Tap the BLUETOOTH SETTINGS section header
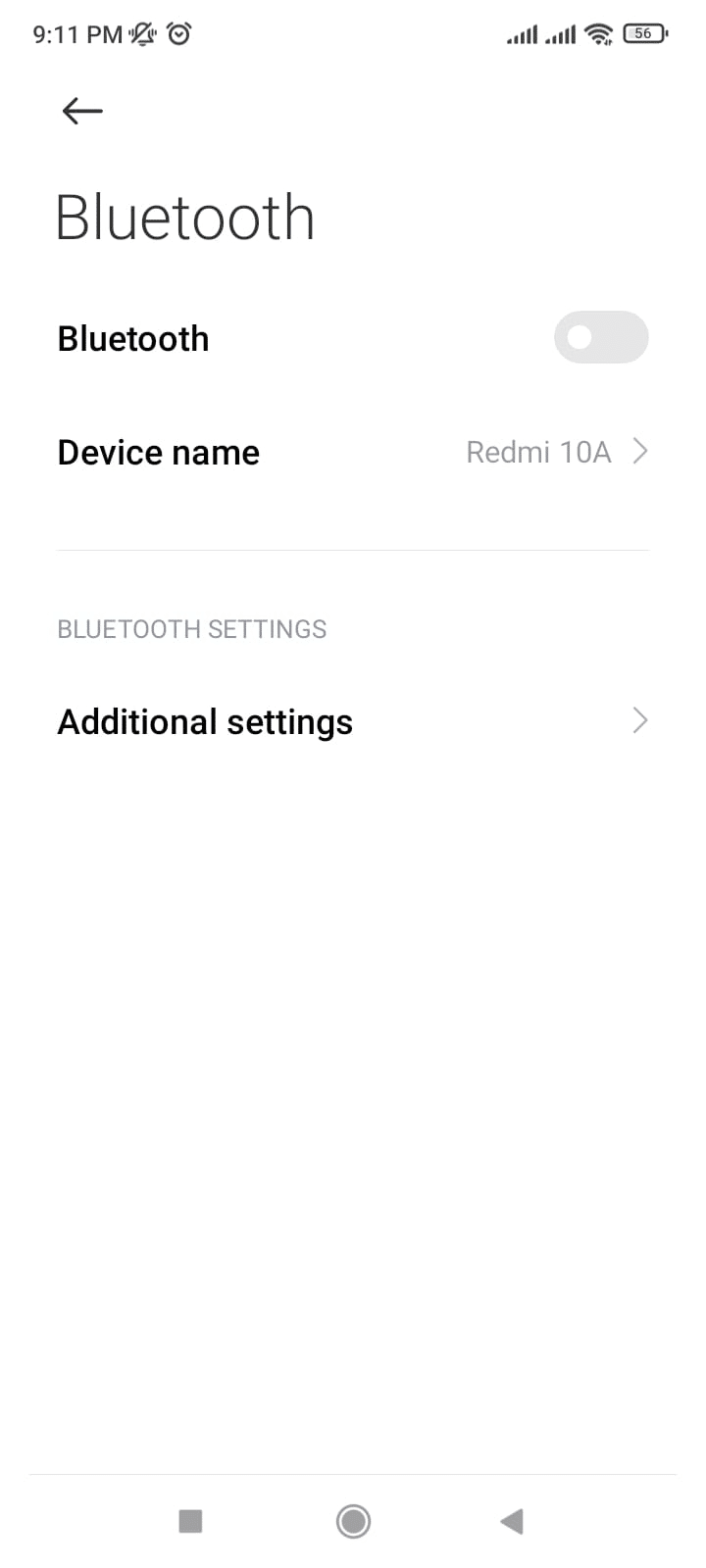This screenshot has width=706, height=1568. point(191,628)
